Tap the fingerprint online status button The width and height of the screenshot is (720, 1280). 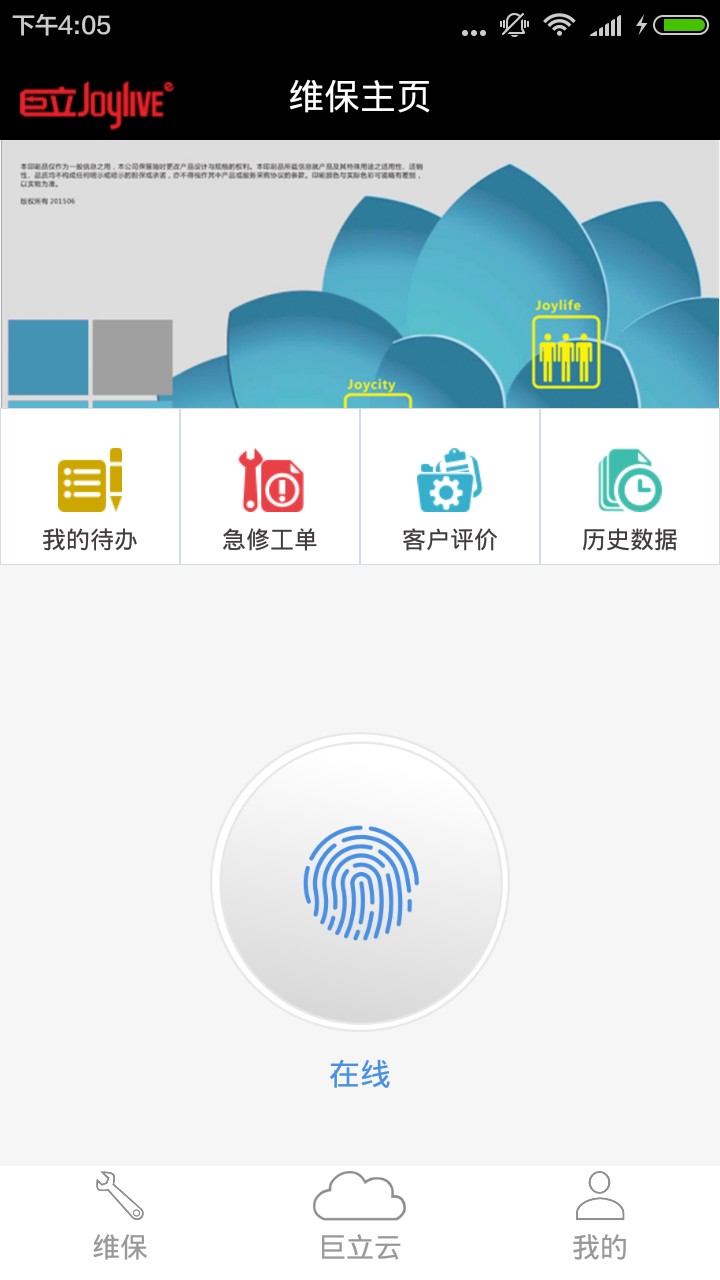(360, 882)
